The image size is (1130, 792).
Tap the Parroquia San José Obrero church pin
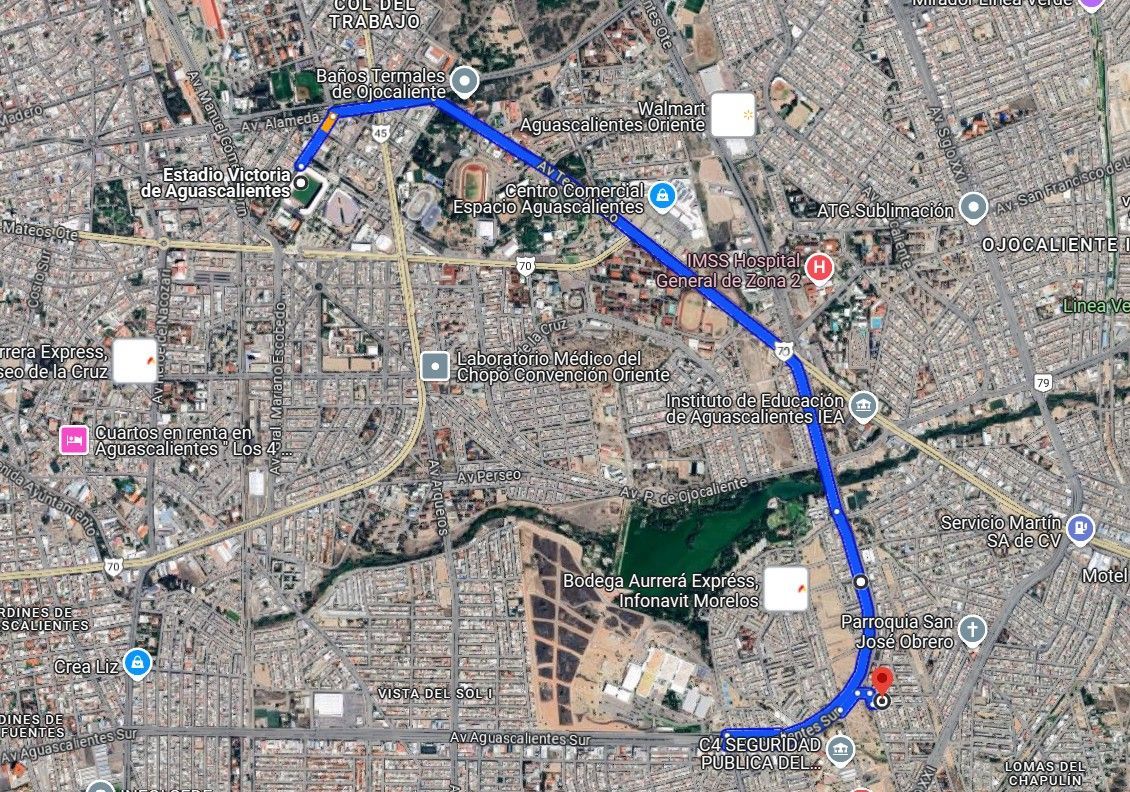tap(972, 630)
